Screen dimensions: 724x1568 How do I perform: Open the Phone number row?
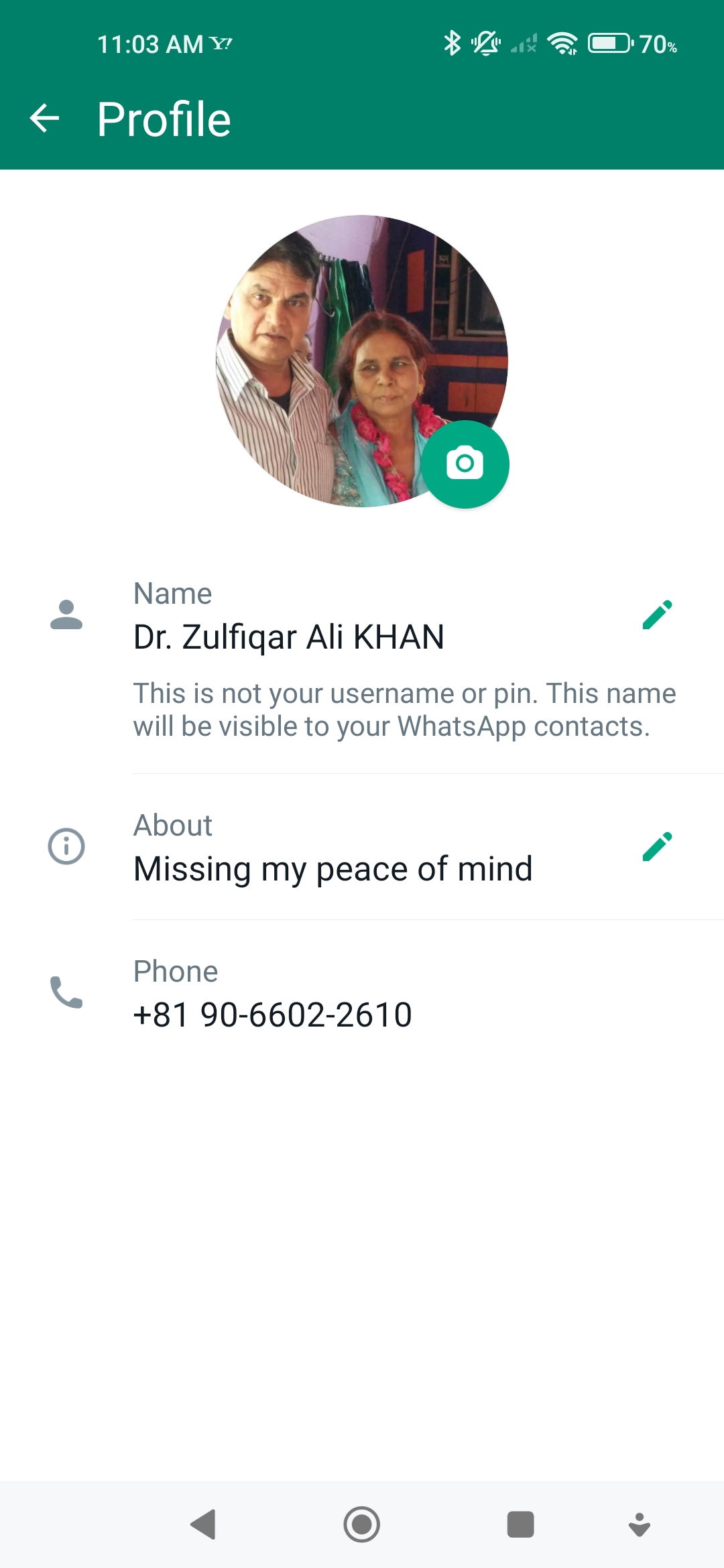point(362,993)
